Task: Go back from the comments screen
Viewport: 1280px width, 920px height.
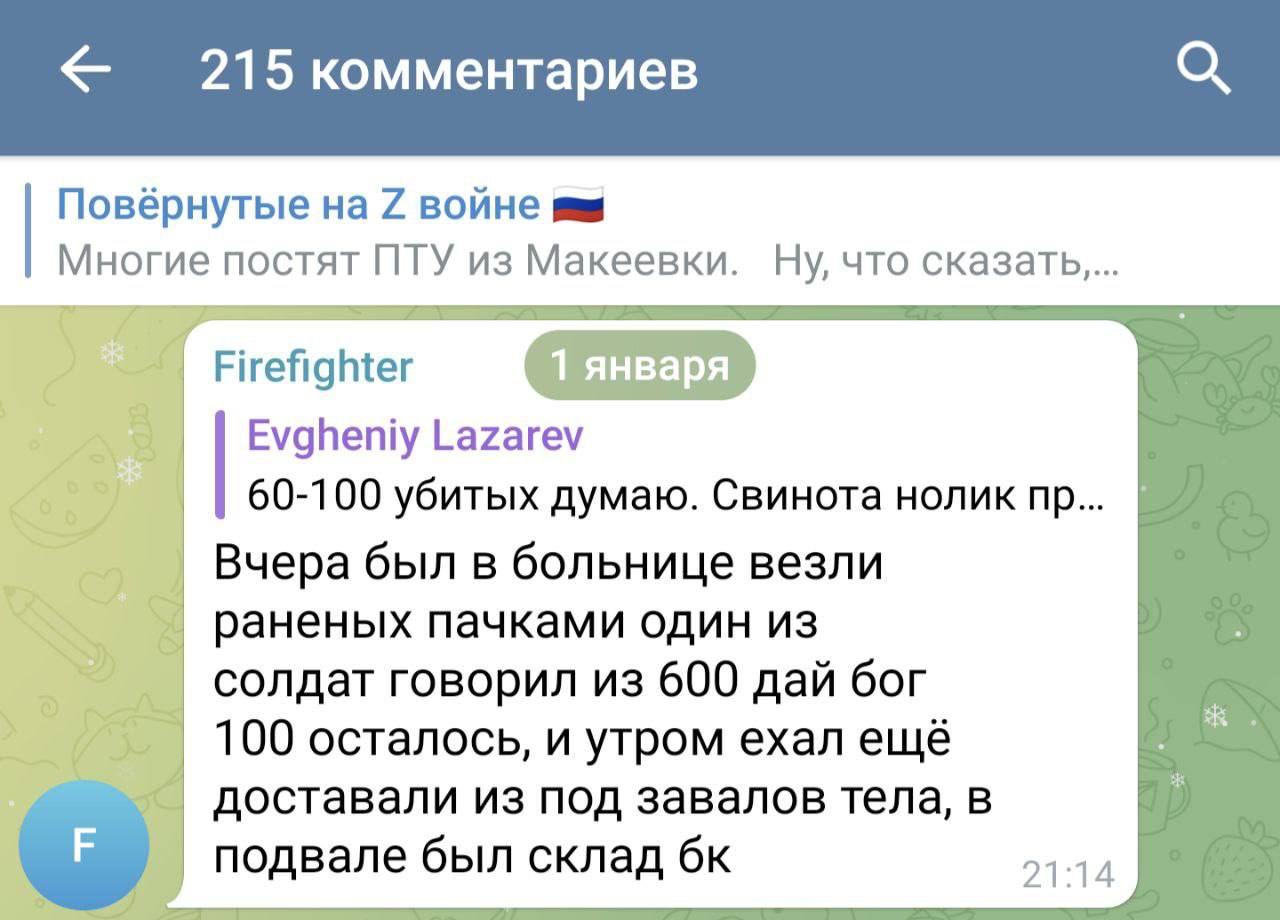Action: click(85, 72)
